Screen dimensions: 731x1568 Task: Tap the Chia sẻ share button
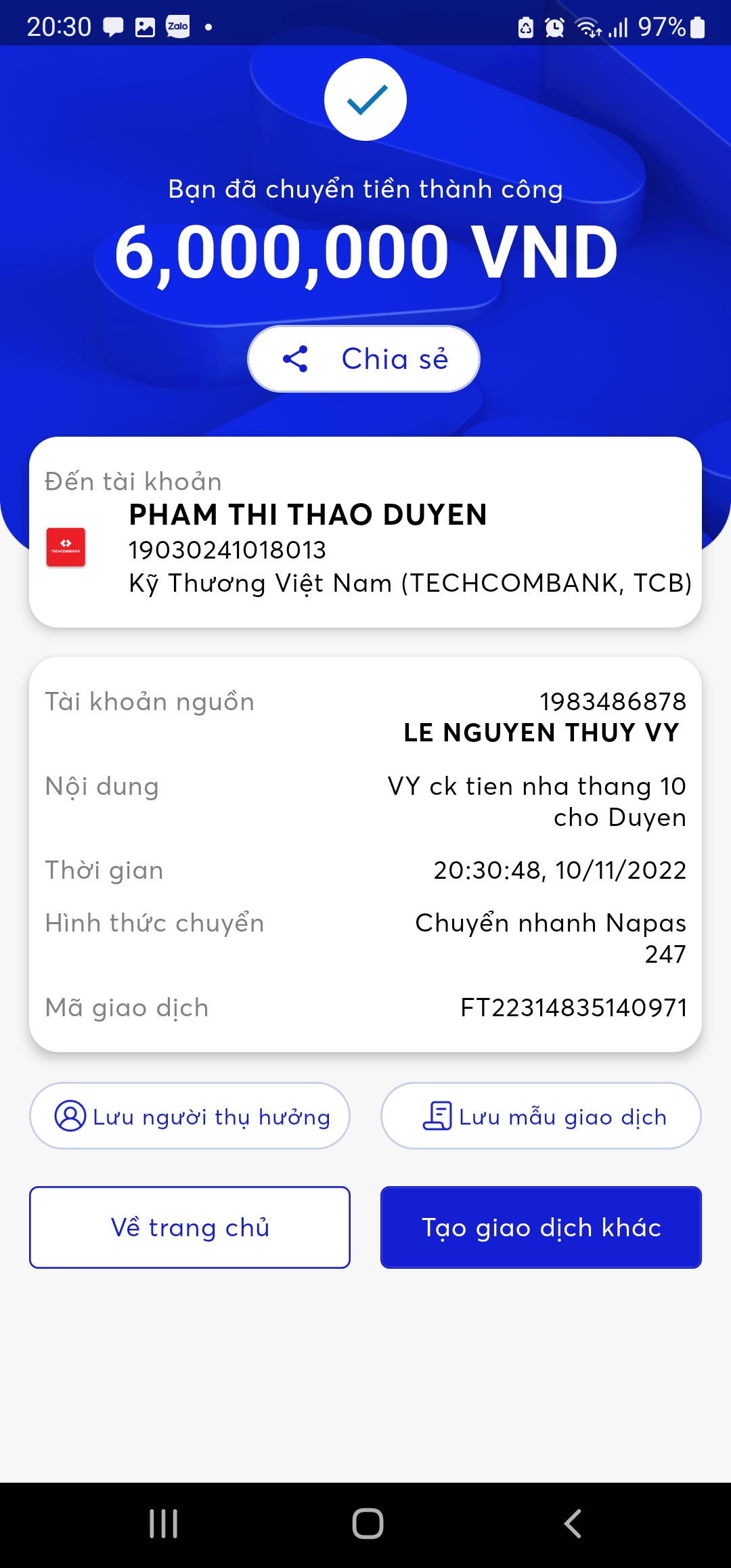(364, 359)
